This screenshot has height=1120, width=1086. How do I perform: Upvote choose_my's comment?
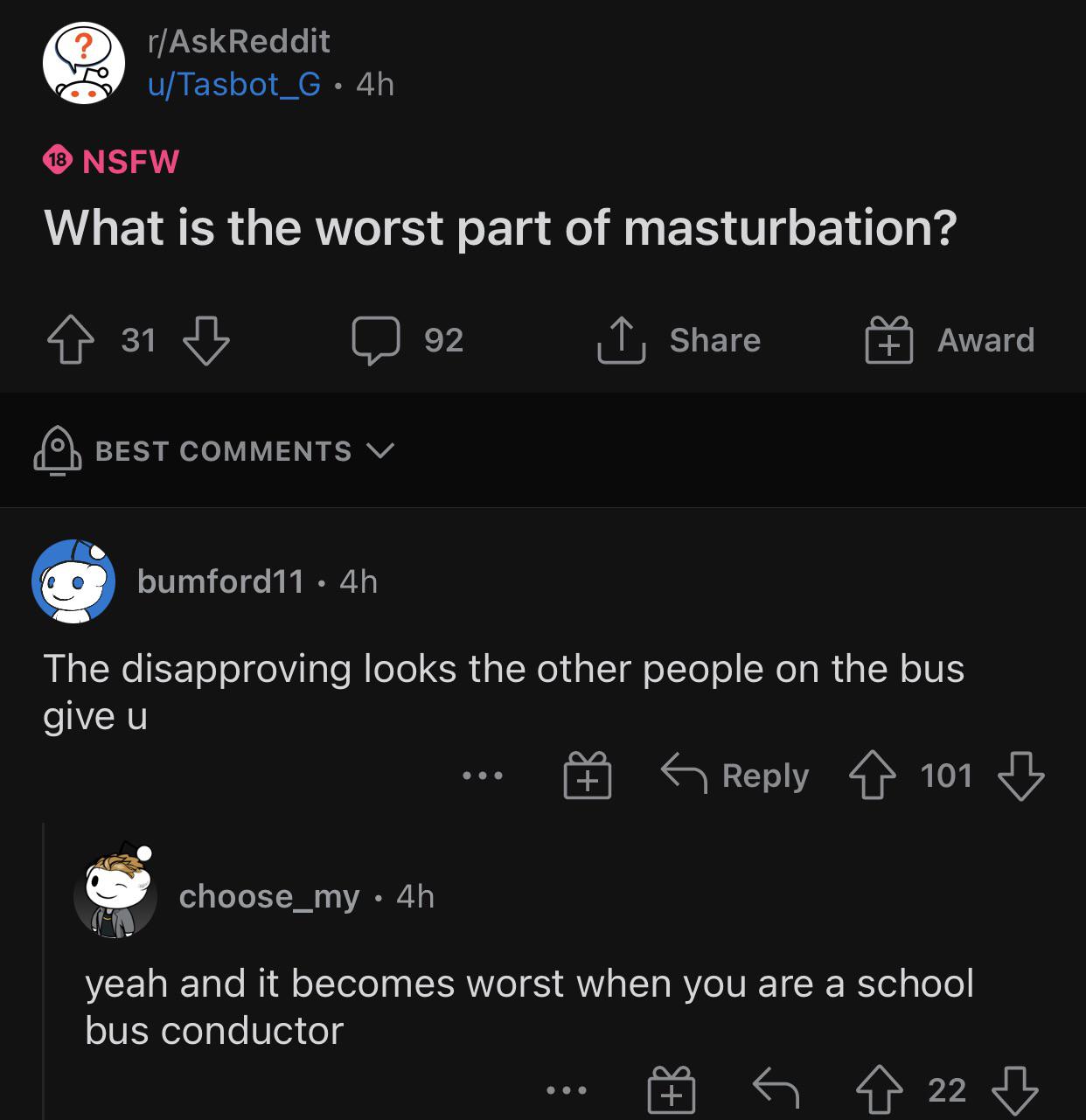tap(878, 1090)
